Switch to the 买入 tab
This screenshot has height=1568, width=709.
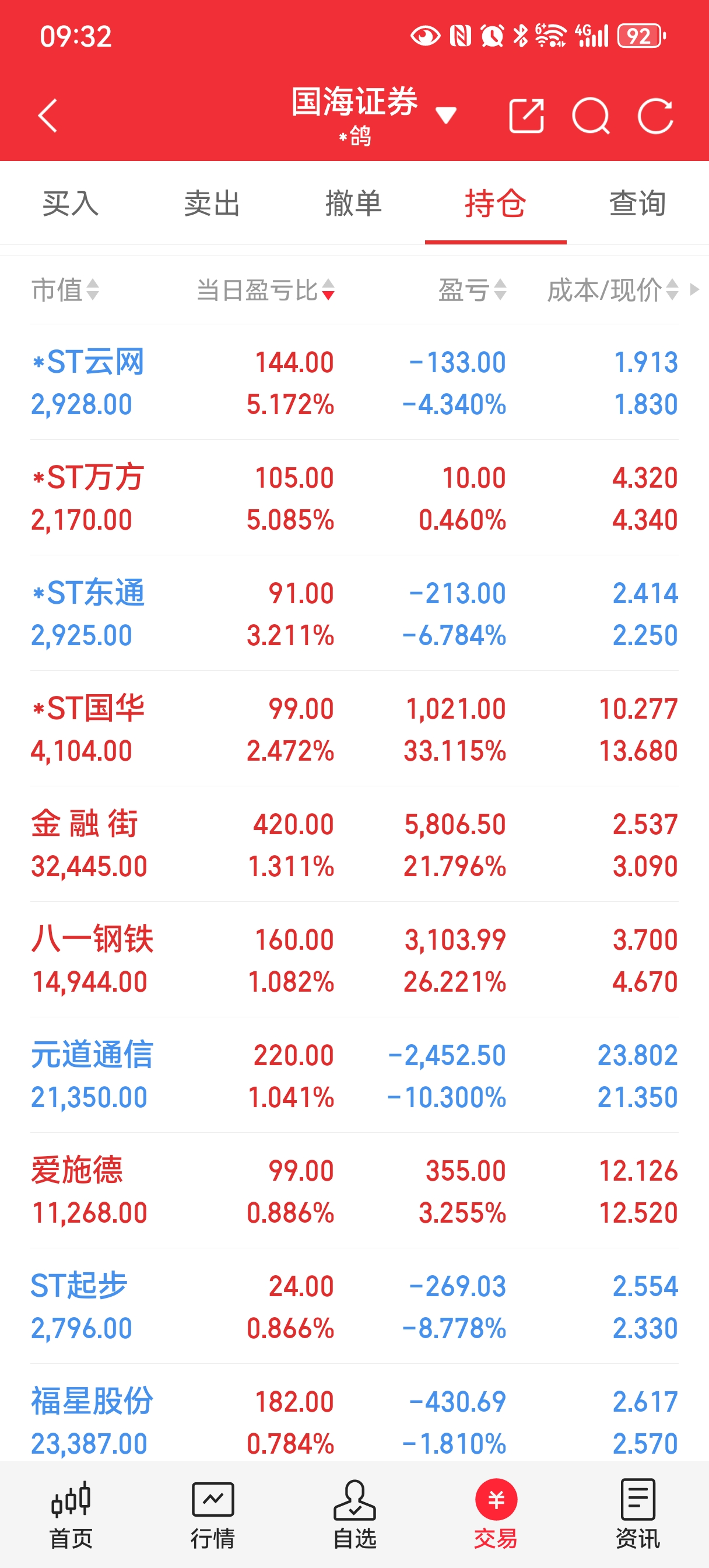[71, 204]
